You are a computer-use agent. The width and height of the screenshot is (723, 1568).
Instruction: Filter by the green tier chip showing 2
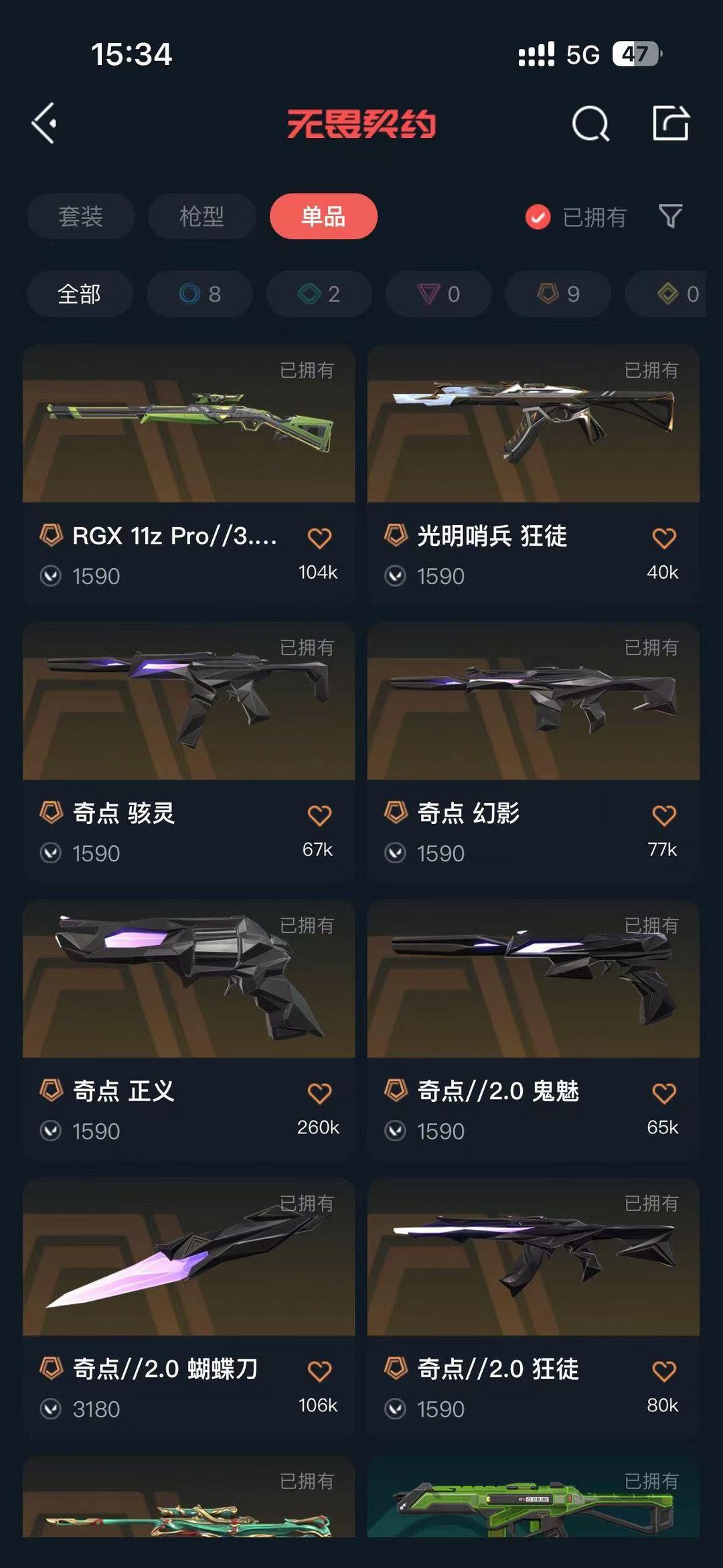319,294
